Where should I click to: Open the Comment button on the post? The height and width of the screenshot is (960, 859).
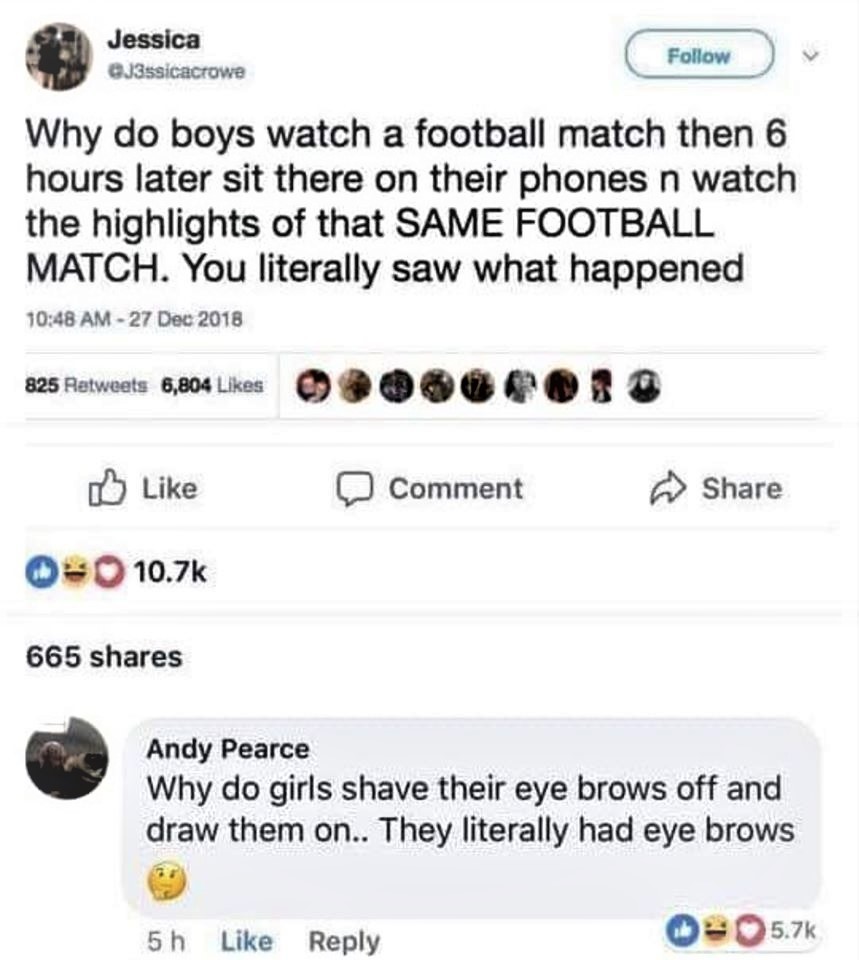pos(430,488)
